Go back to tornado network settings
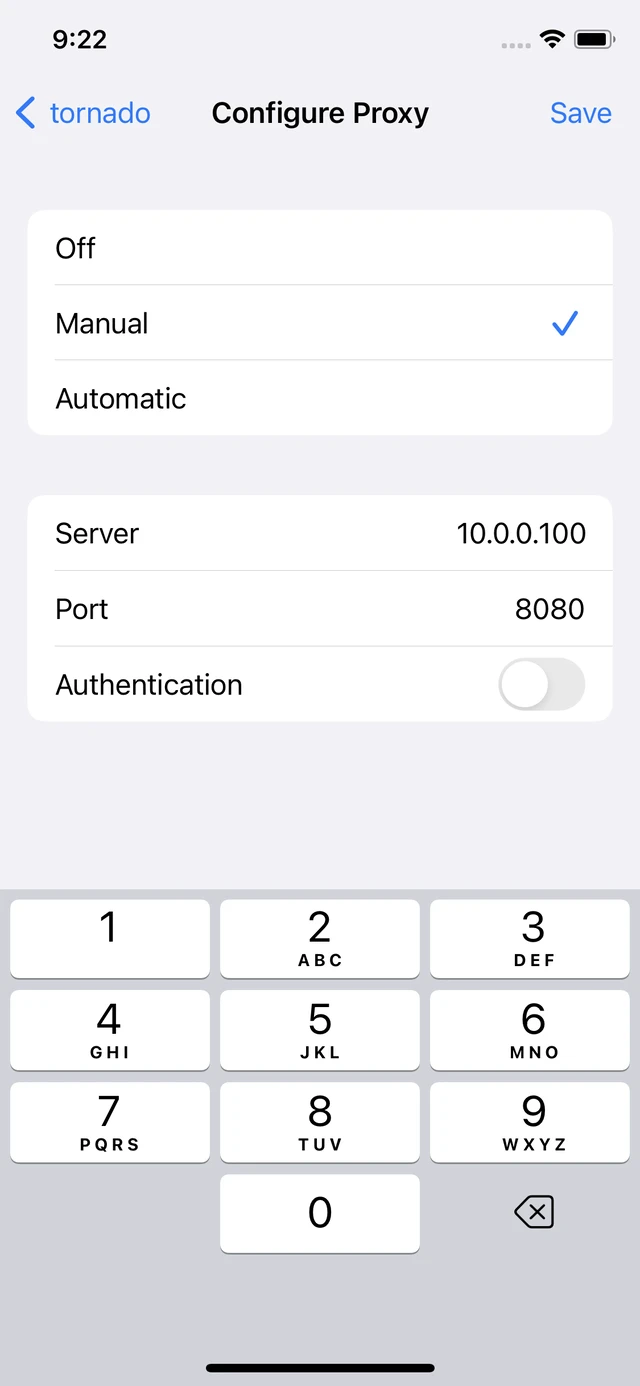The width and height of the screenshot is (640, 1386). pyautogui.click(x=84, y=113)
